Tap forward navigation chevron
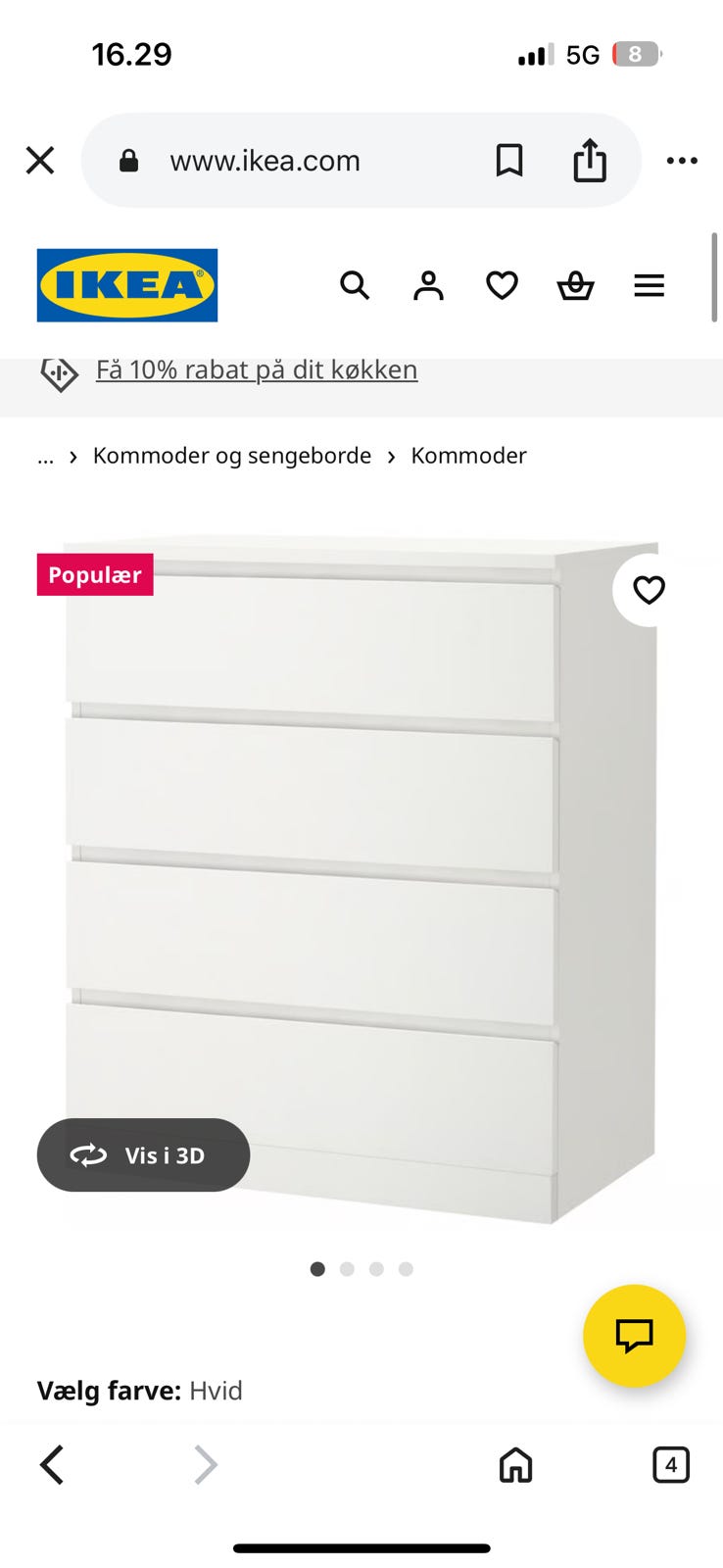 click(205, 1465)
